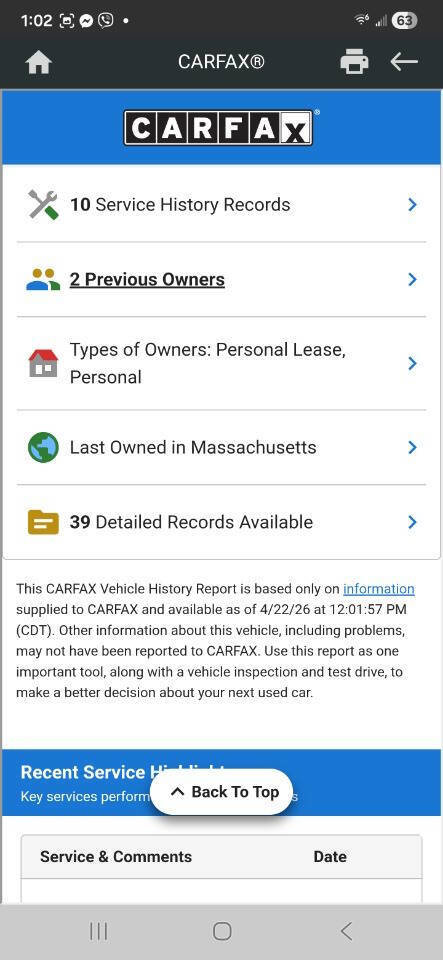View 39 Detailed Records Available

[222, 522]
